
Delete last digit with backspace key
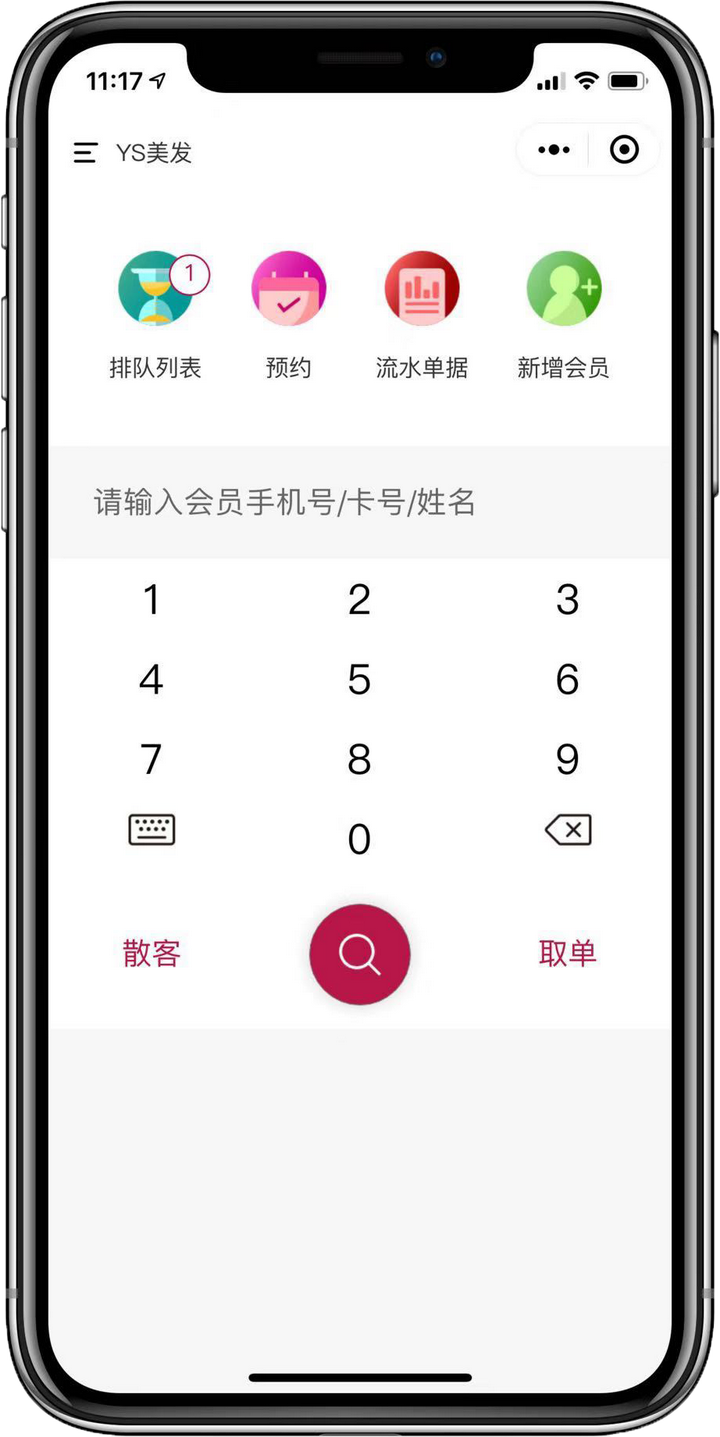click(568, 830)
